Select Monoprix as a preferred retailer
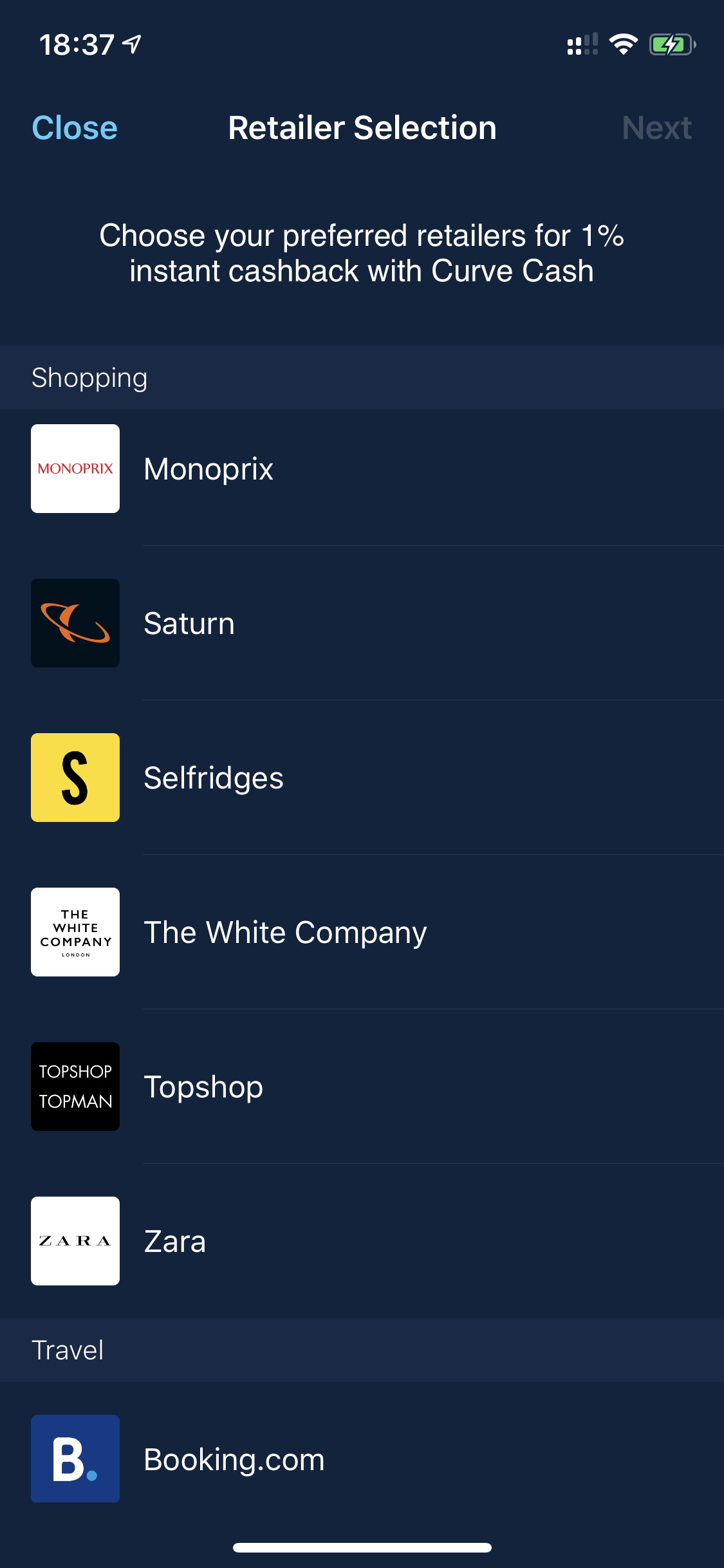724x1568 pixels. [x=362, y=469]
